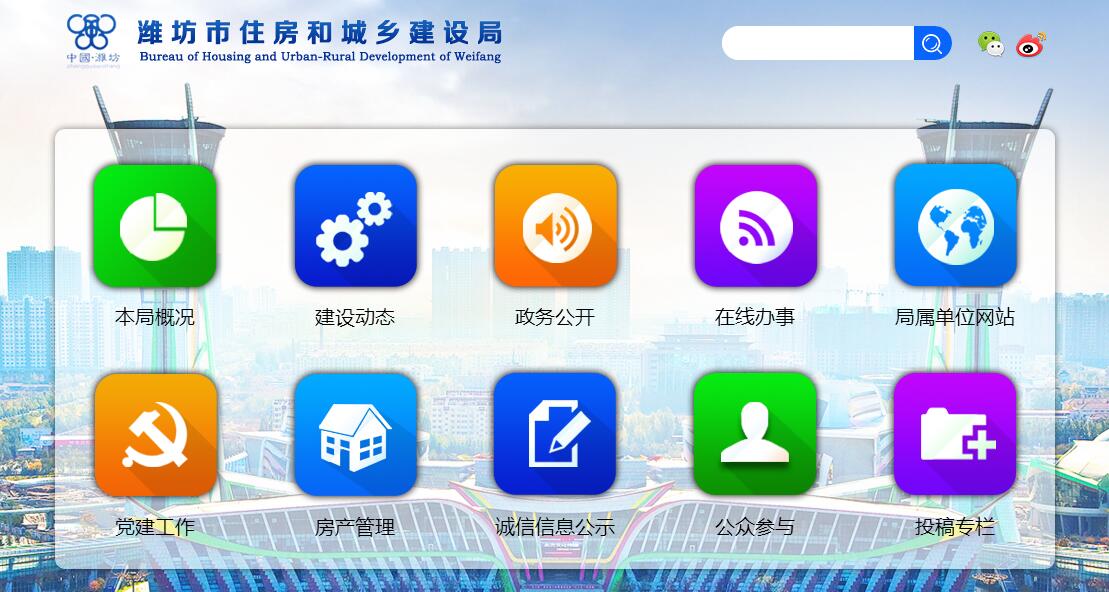Select 政务公开 tile
The image size is (1109, 592).
(555, 227)
